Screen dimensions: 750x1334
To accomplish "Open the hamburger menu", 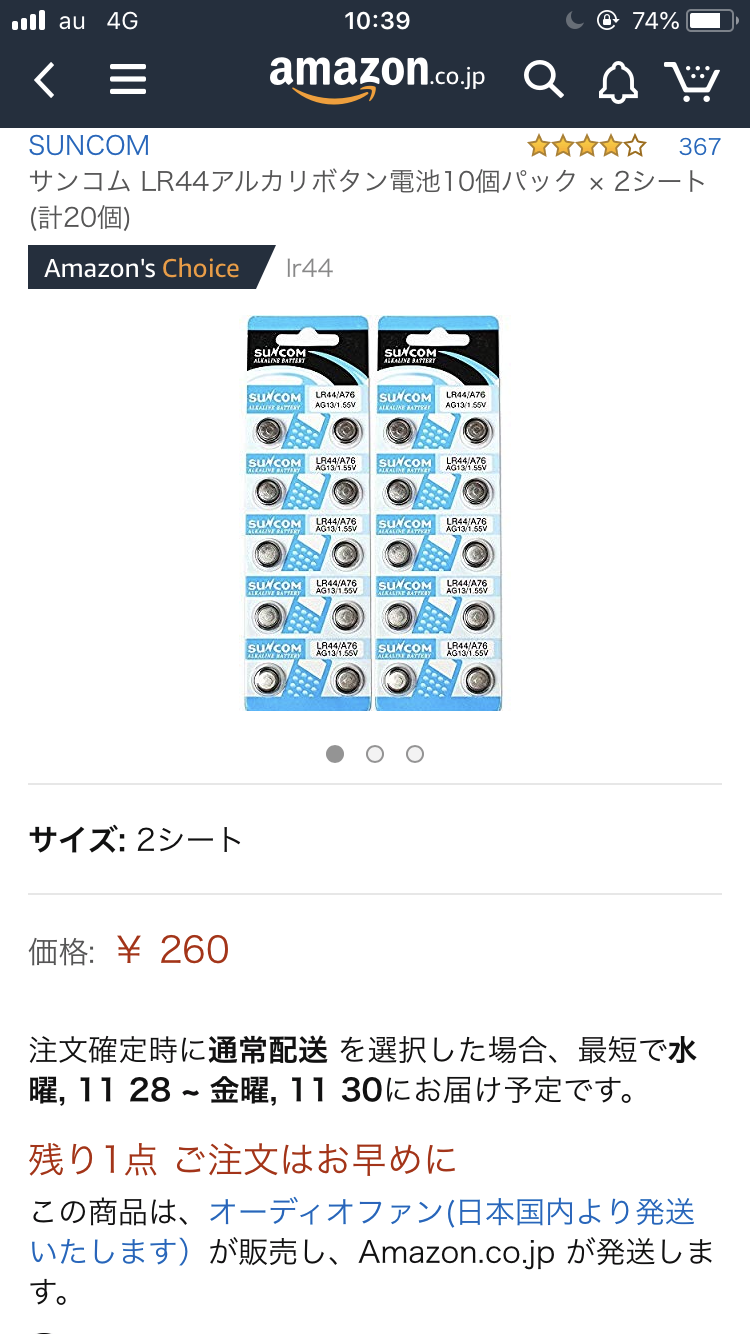I will [x=128, y=79].
